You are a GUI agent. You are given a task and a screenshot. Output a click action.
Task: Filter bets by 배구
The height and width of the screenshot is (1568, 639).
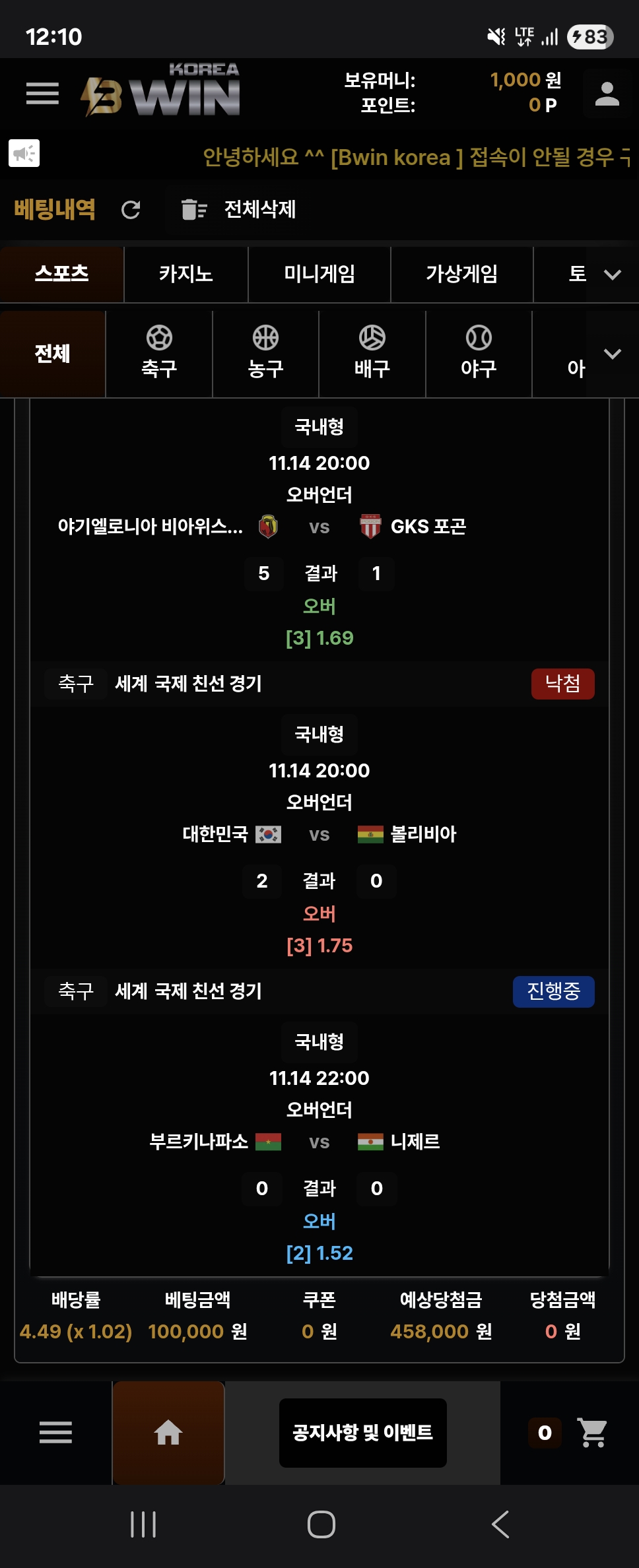click(x=372, y=354)
